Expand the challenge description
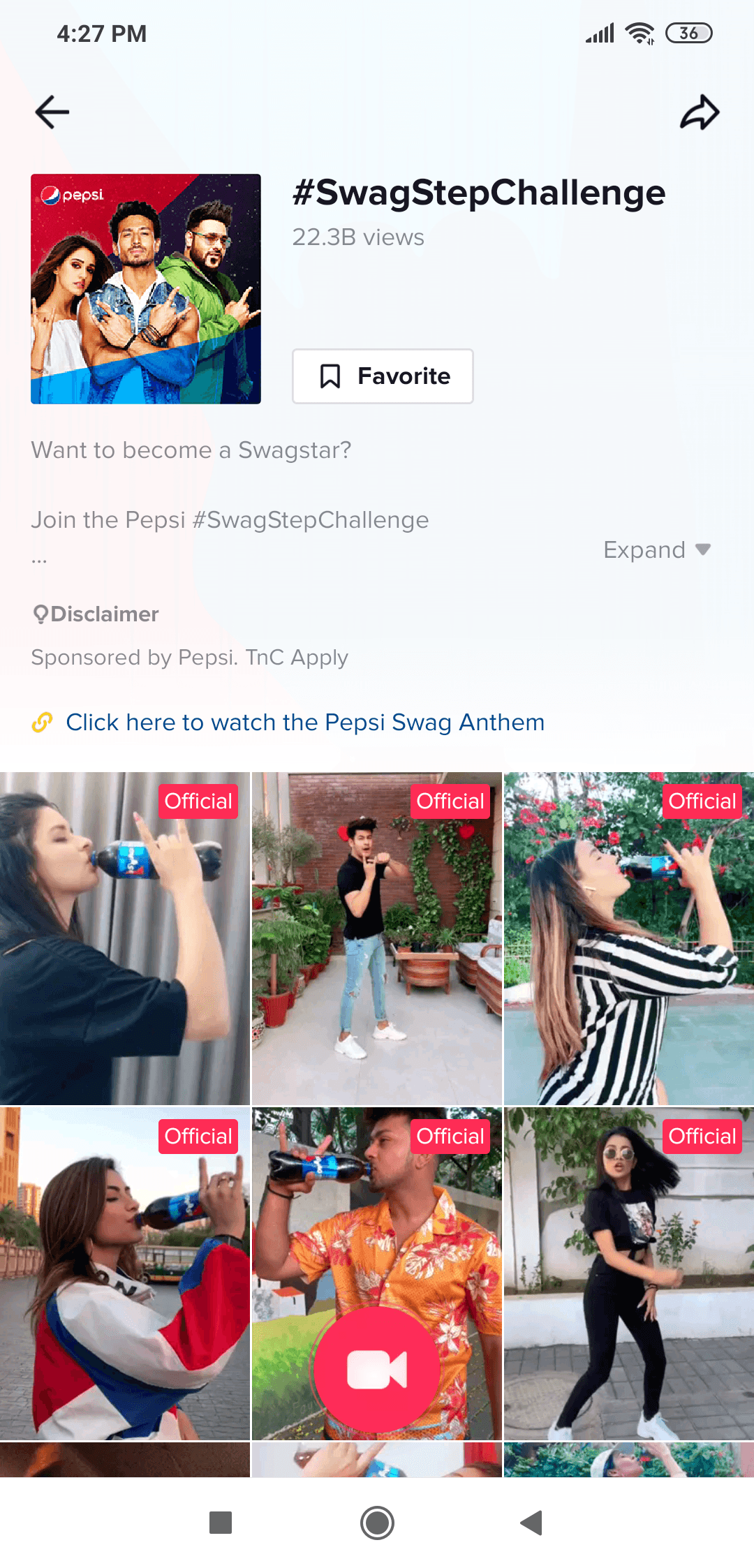This screenshot has height=1568, width=754. tap(657, 550)
